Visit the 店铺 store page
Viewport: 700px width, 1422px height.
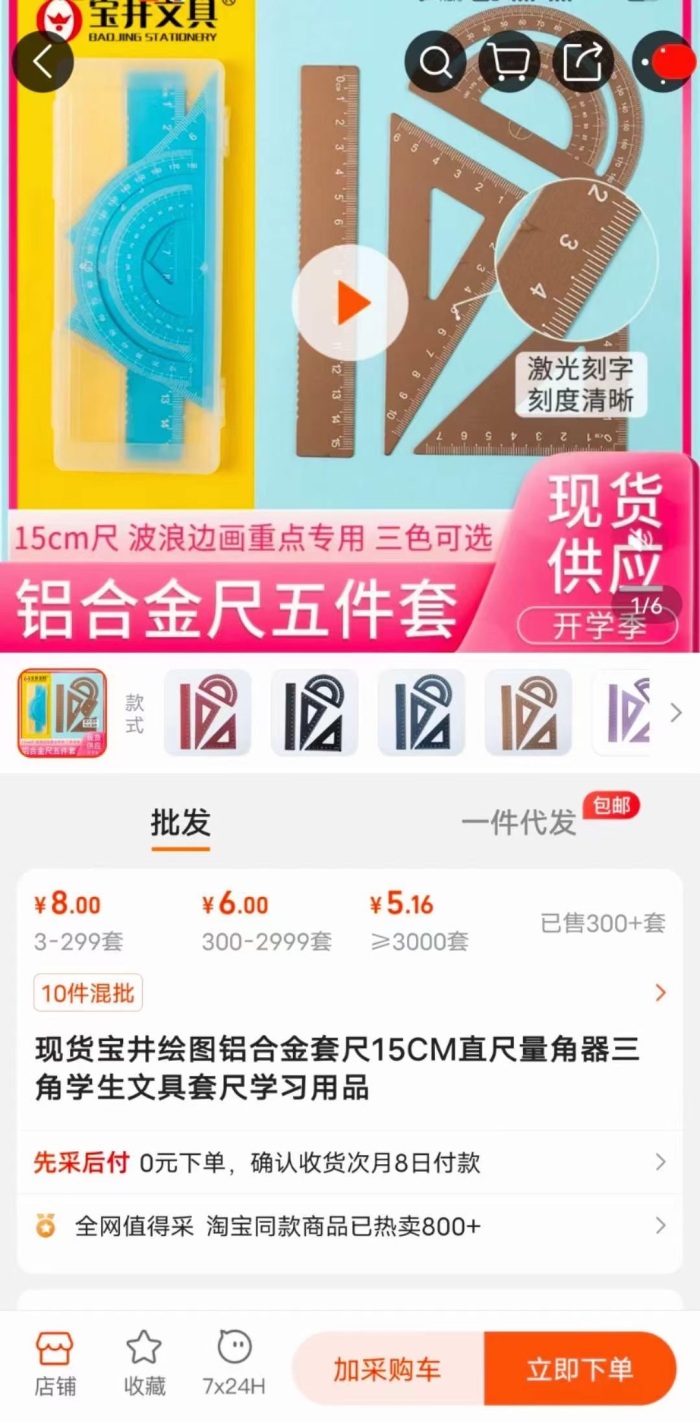(53, 1363)
